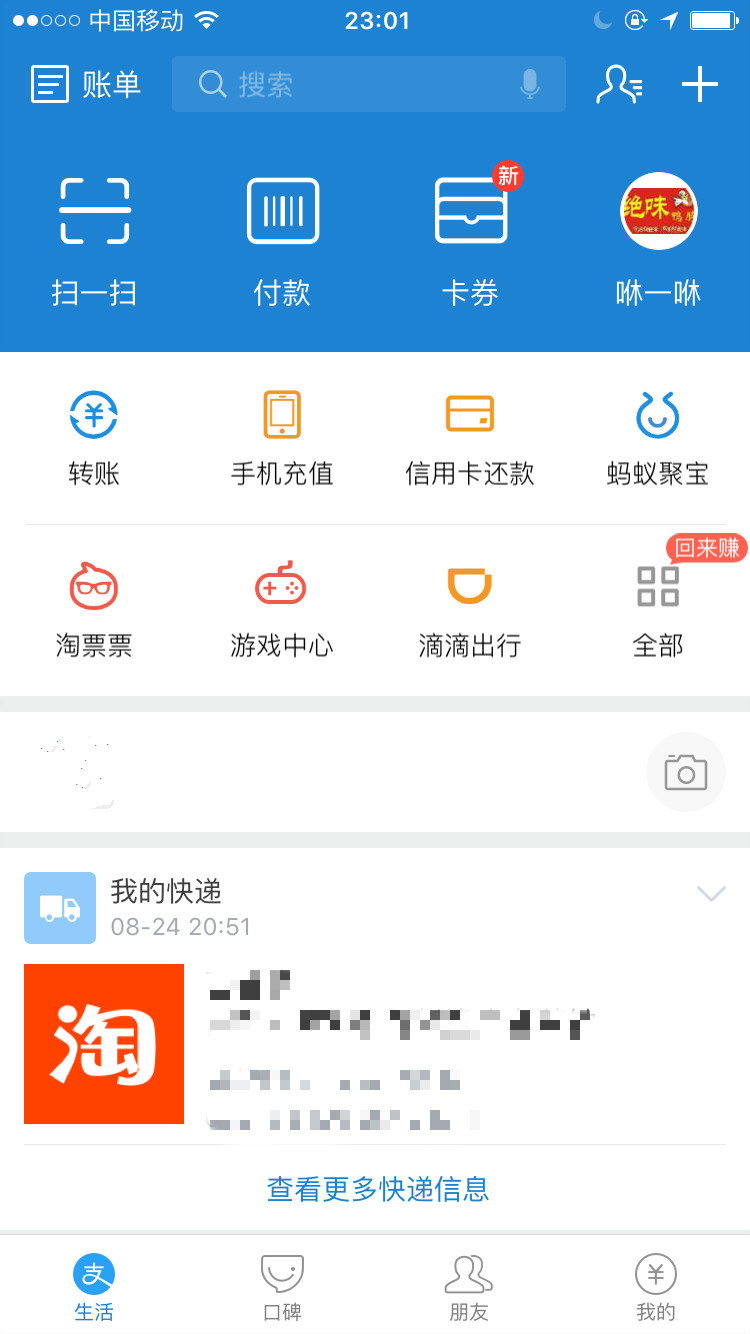Select 手机充值 mobile recharge
This screenshot has width=750, height=1334.
tap(281, 435)
